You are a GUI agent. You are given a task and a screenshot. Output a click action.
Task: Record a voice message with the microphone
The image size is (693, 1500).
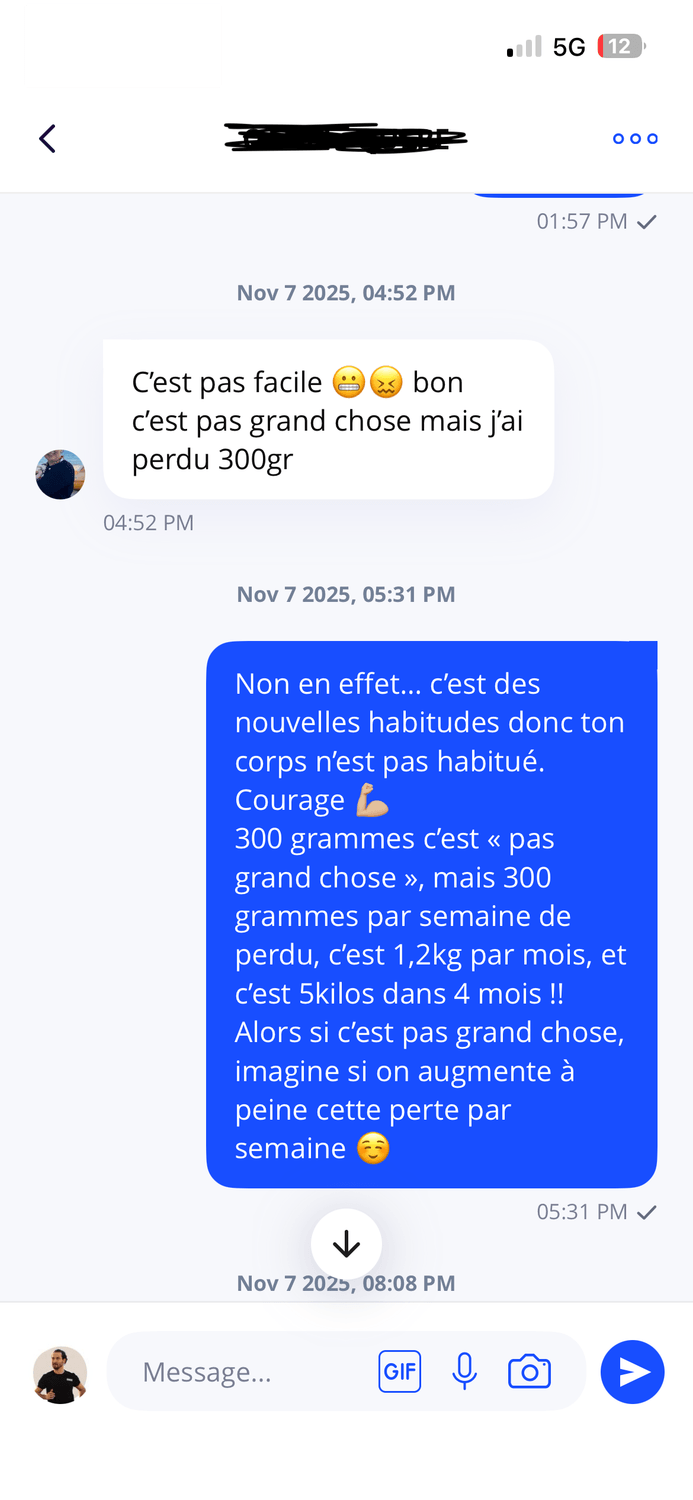tap(464, 1371)
